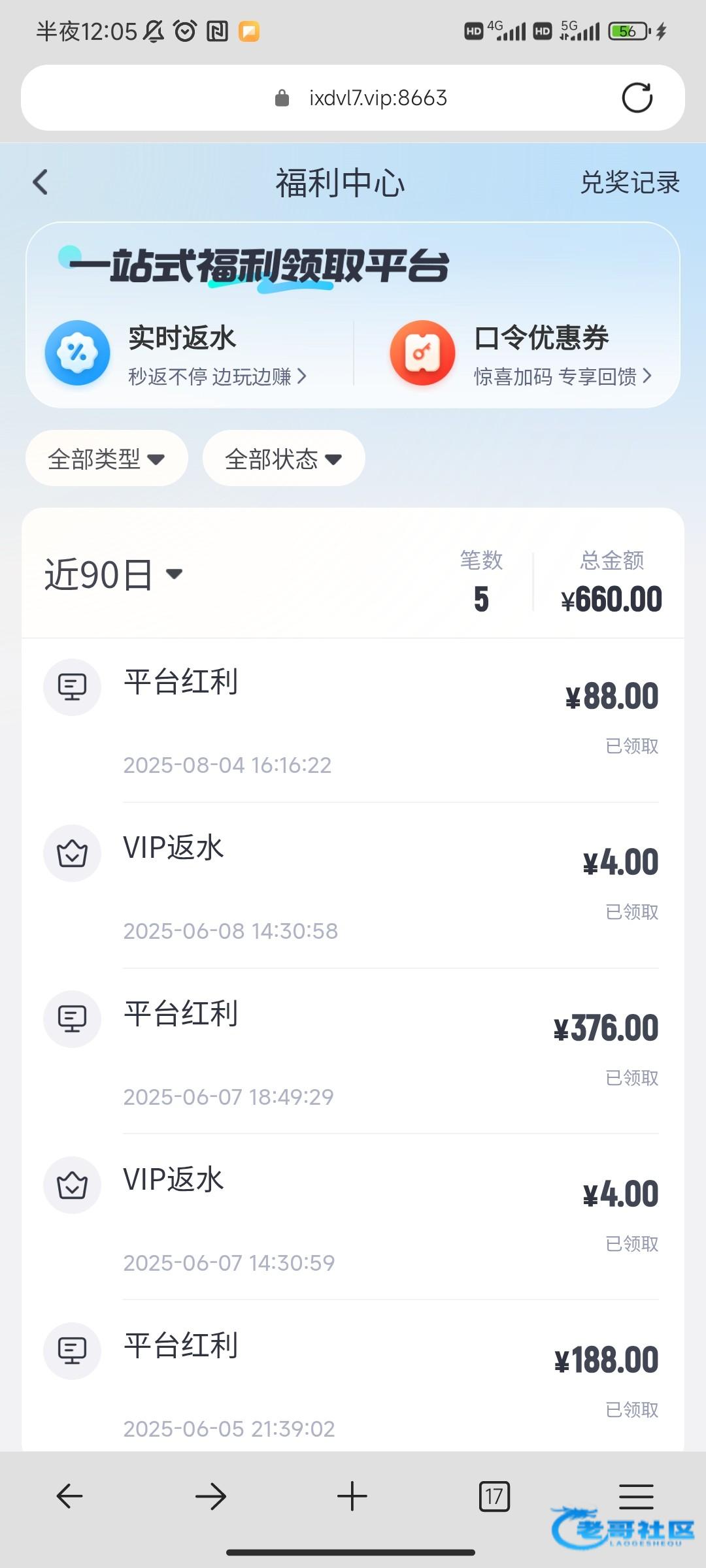The image size is (706, 1568).
Task: Navigate back in the browser toolbar
Action: tap(69, 1496)
